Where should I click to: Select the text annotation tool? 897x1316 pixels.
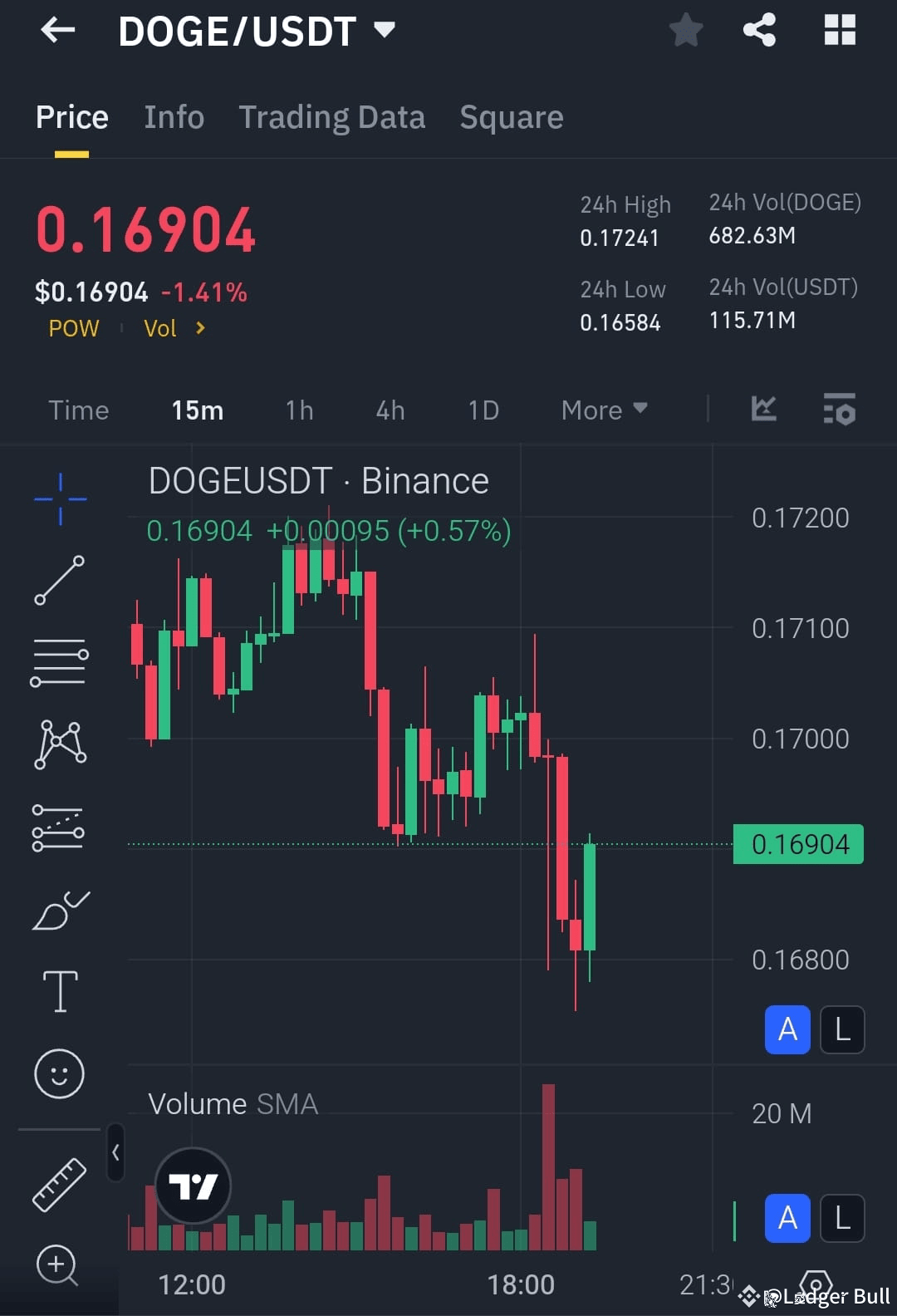click(60, 990)
